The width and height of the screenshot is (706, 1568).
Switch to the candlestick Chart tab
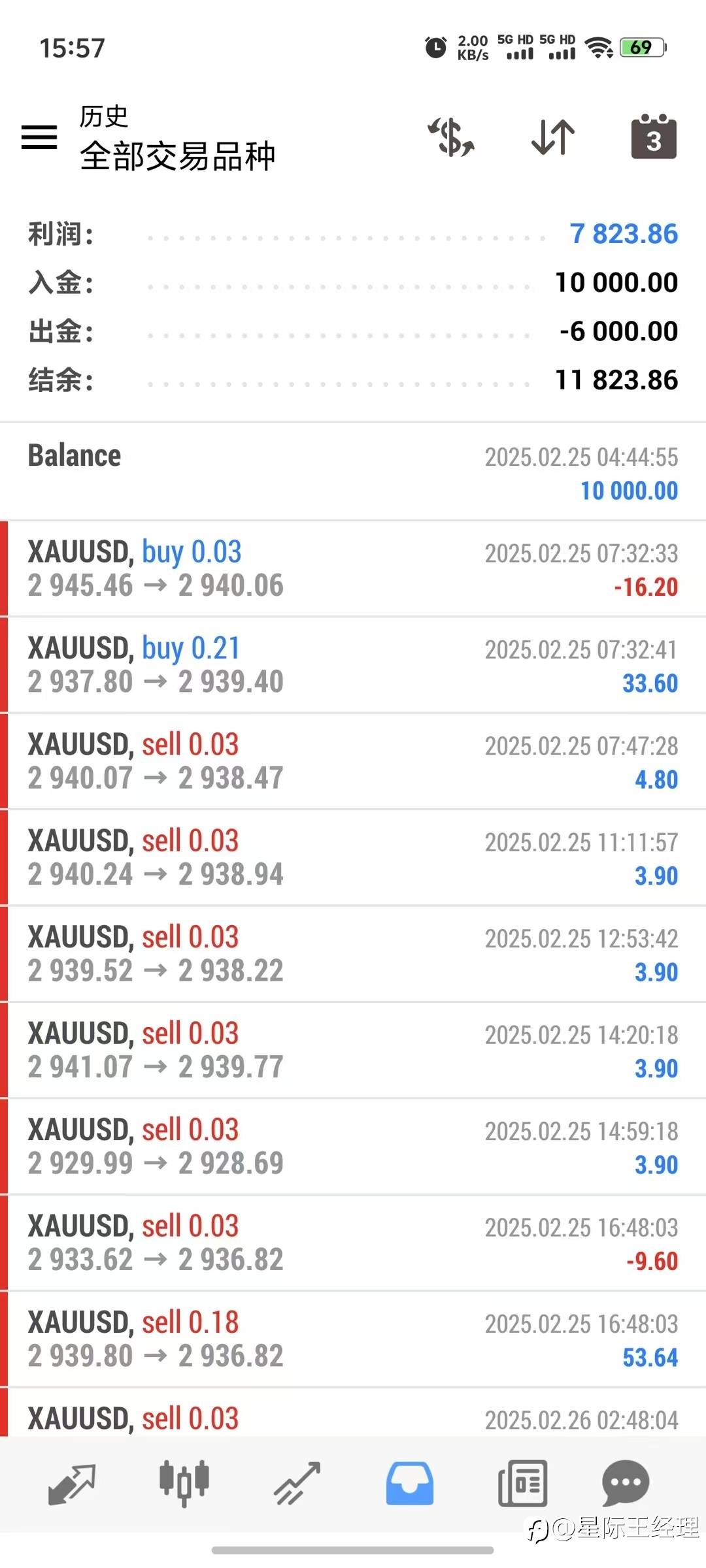coord(184,1483)
